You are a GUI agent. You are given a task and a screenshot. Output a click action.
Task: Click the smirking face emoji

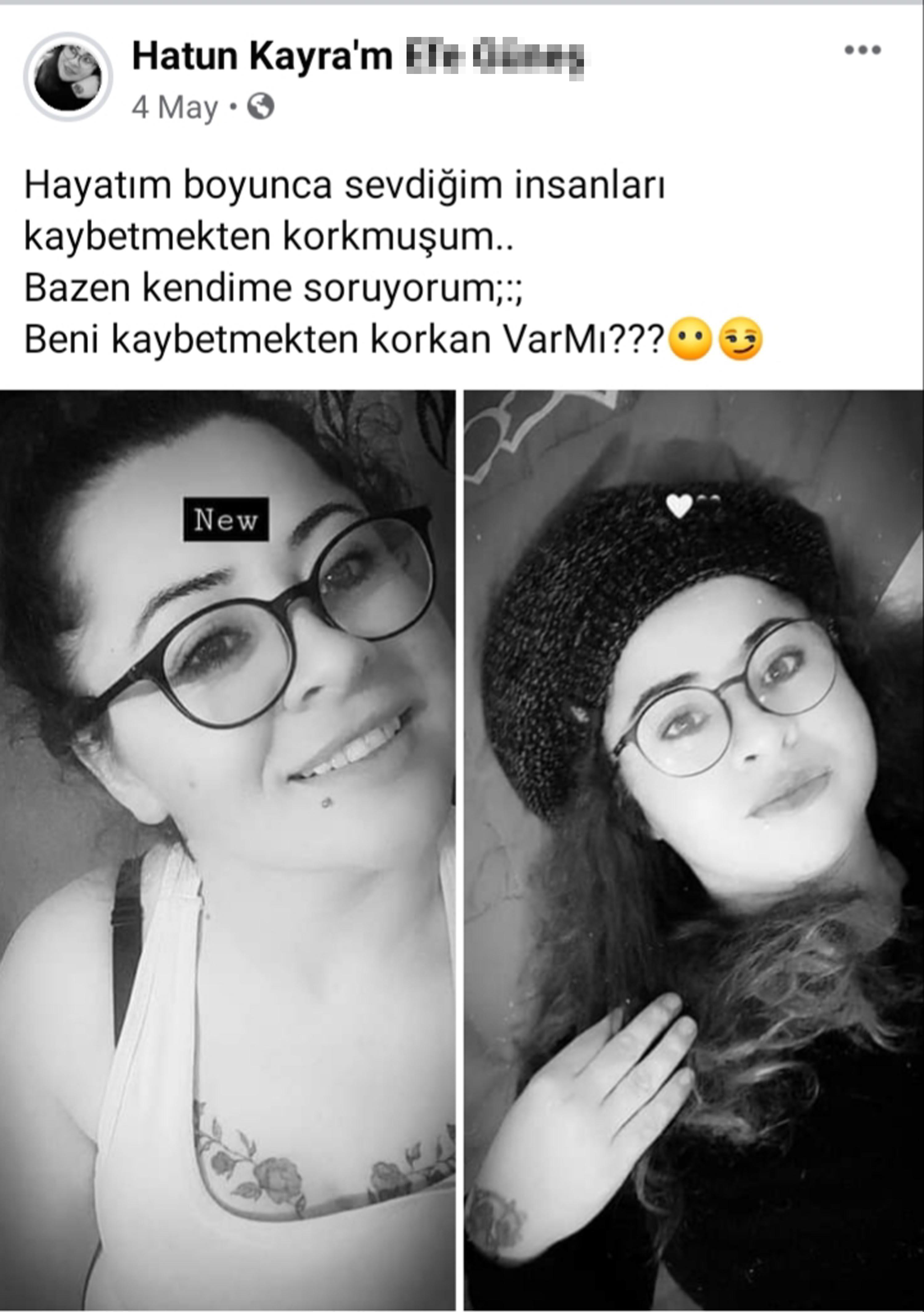[740, 338]
